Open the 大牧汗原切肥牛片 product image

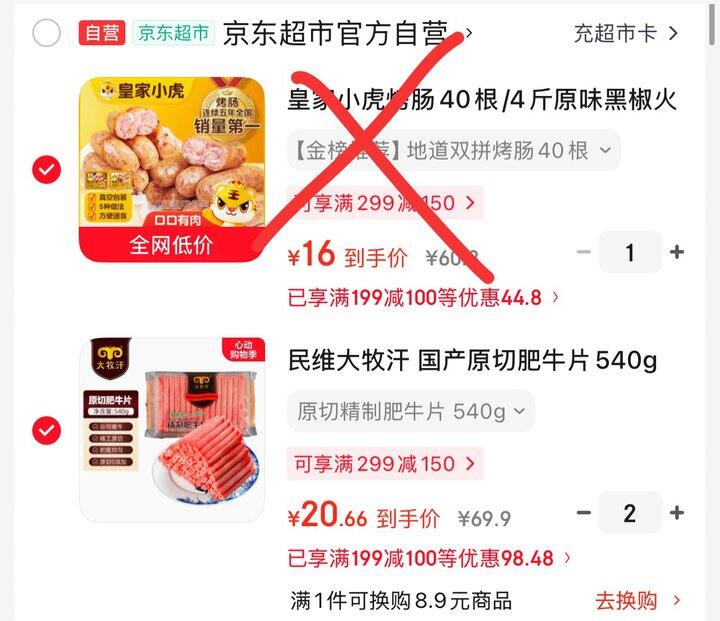click(x=172, y=430)
